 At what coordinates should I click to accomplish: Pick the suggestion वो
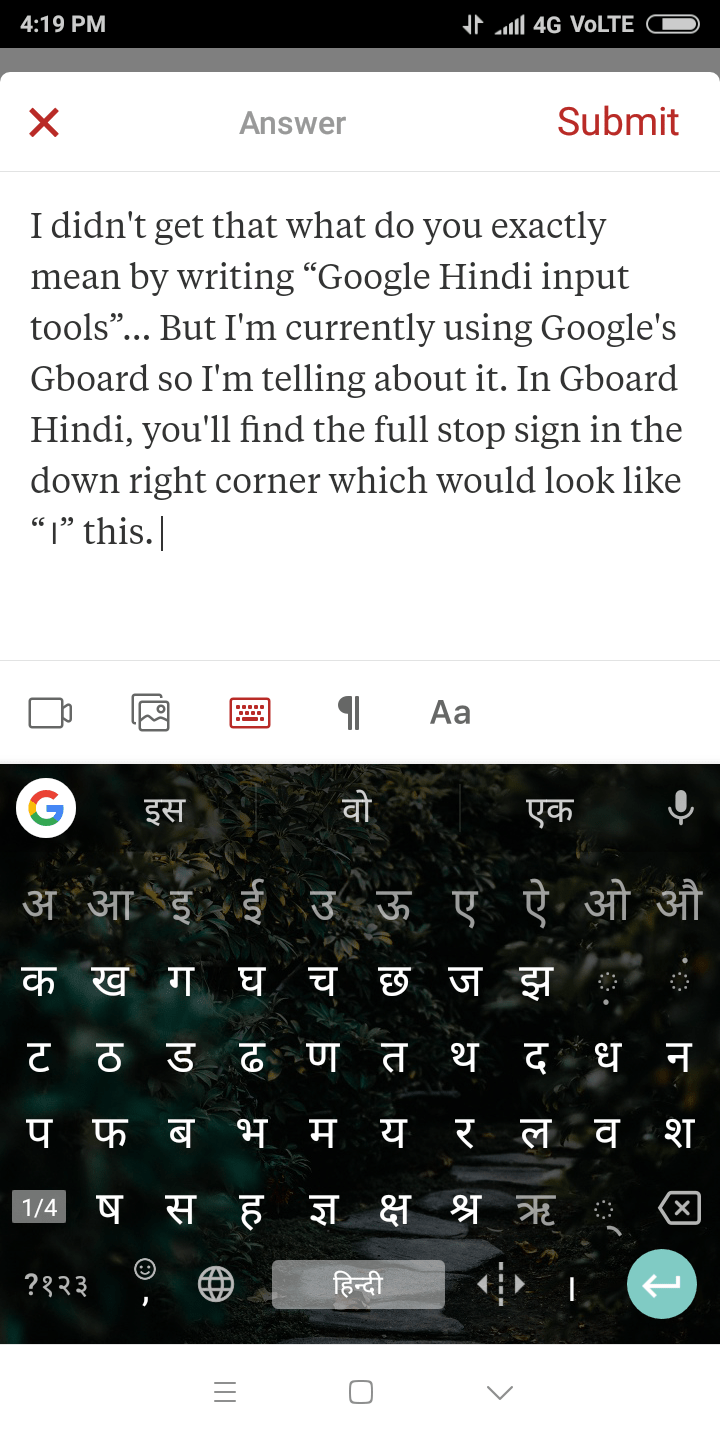point(357,809)
